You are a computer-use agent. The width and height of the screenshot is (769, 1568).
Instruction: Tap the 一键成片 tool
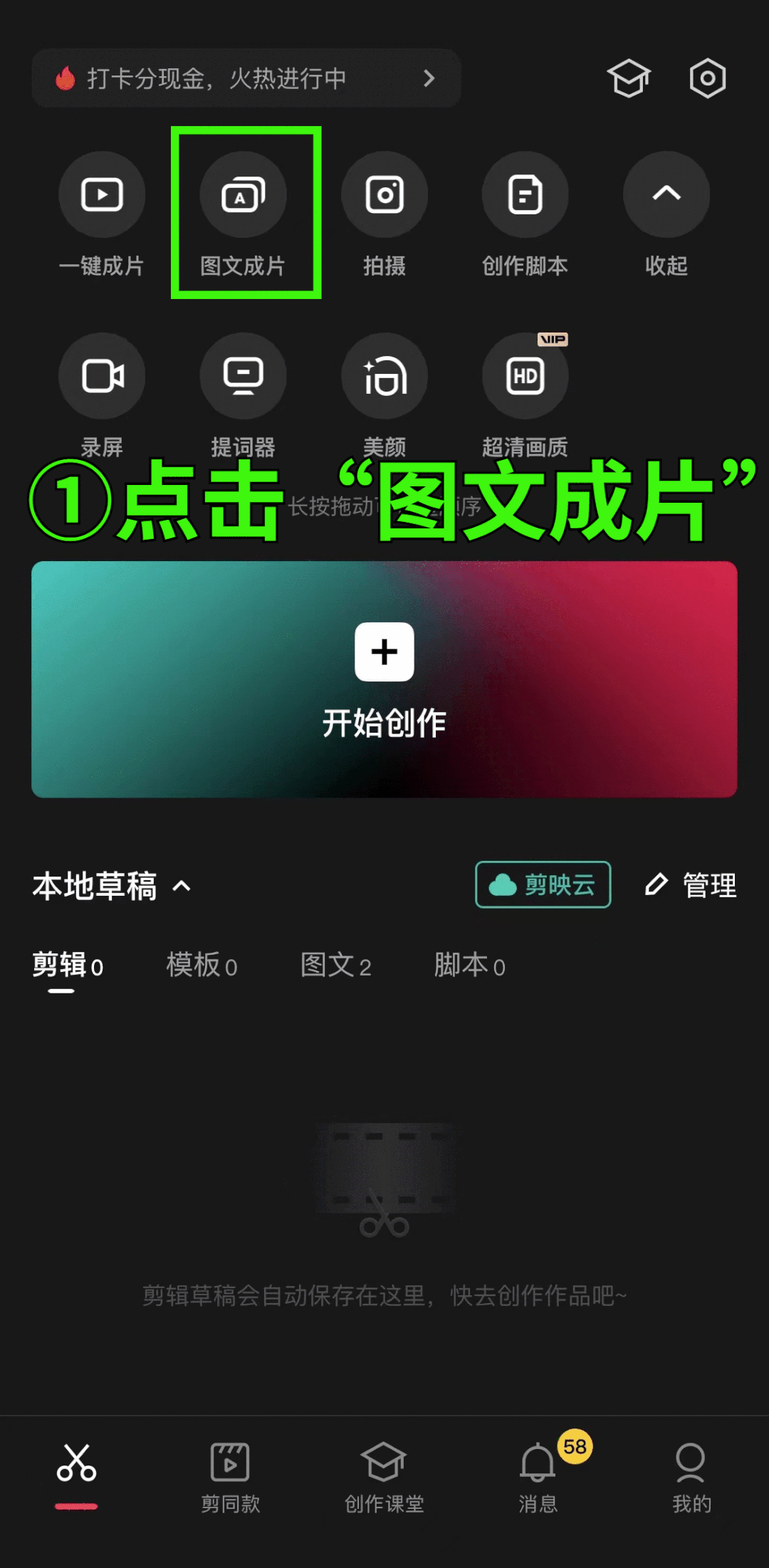click(102, 214)
